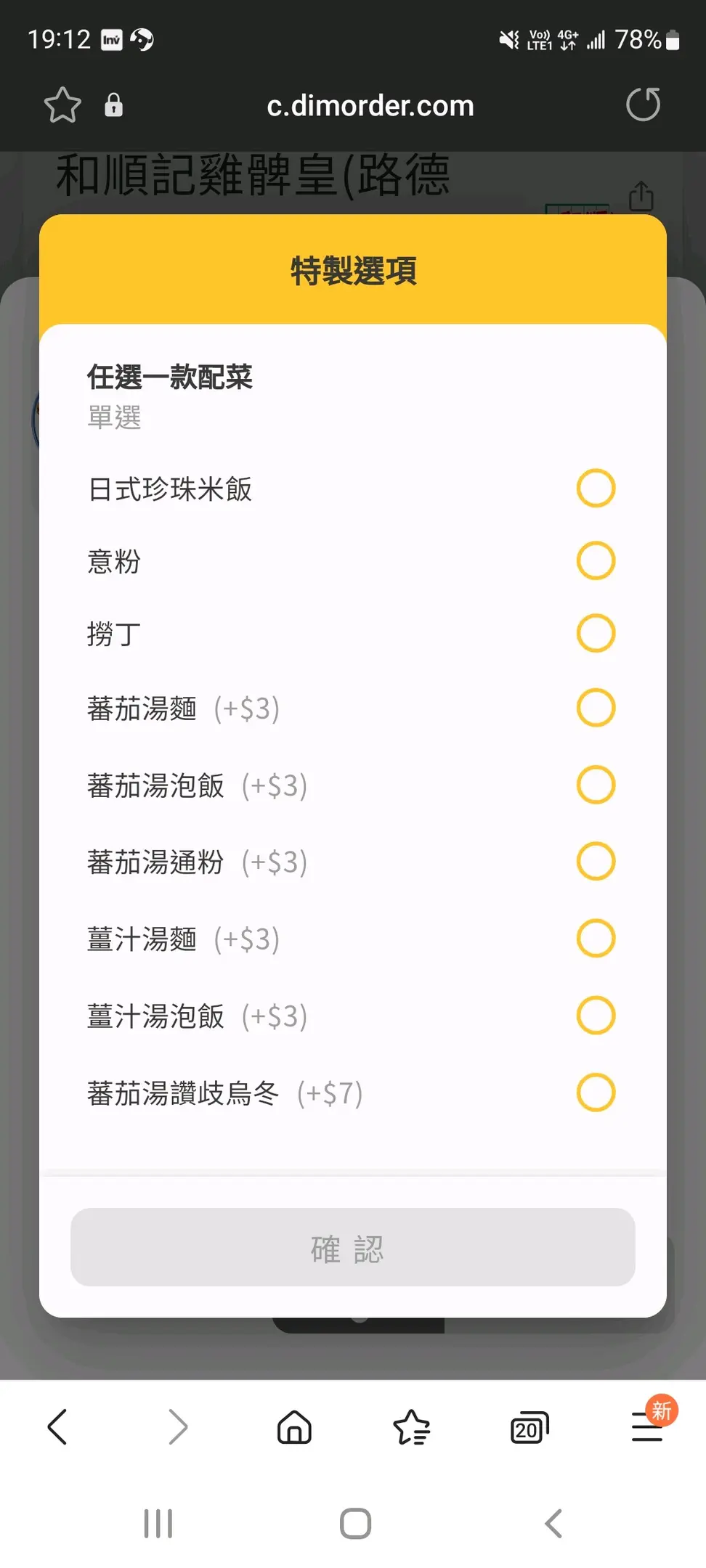This screenshot has width=706, height=1568.
Task: View the 20 open browser tabs
Action: [x=529, y=1429]
